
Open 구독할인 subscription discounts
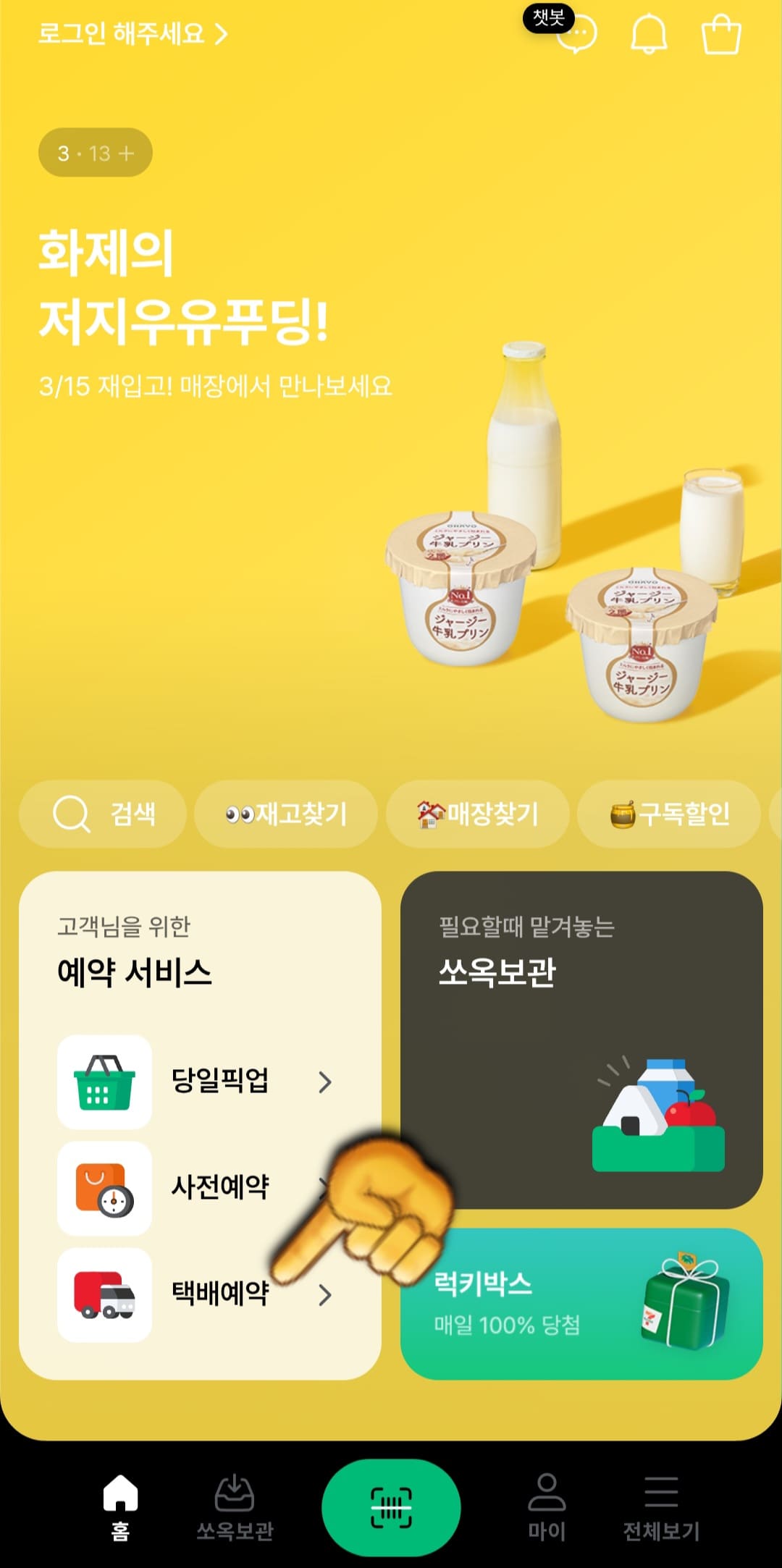tap(670, 814)
